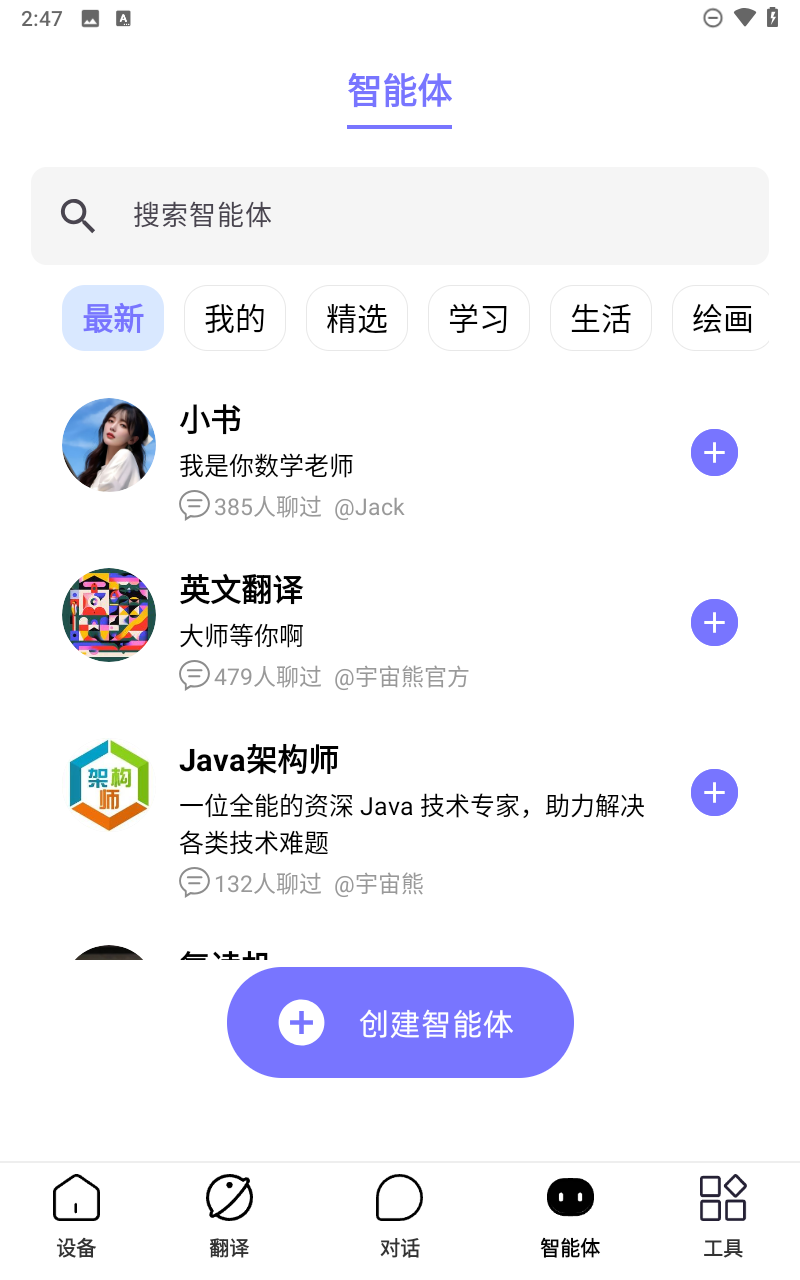Click the chat bubble icon next to 385人聊过
Screen dimensions: 800x1280
click(194, 506)
